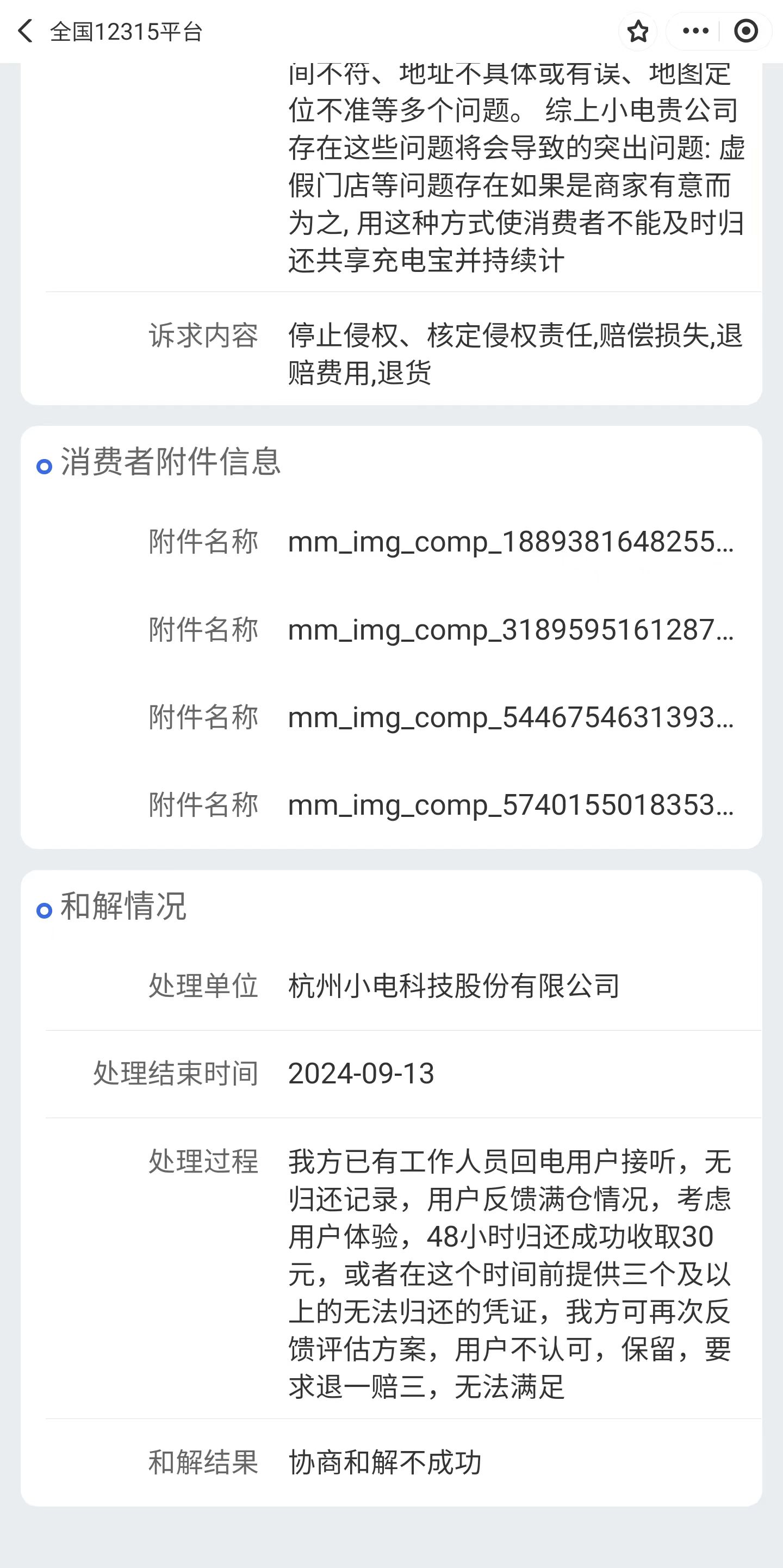Close the mini program via the circle button
The image size is (783, 1568).
(x=746, y=31)
